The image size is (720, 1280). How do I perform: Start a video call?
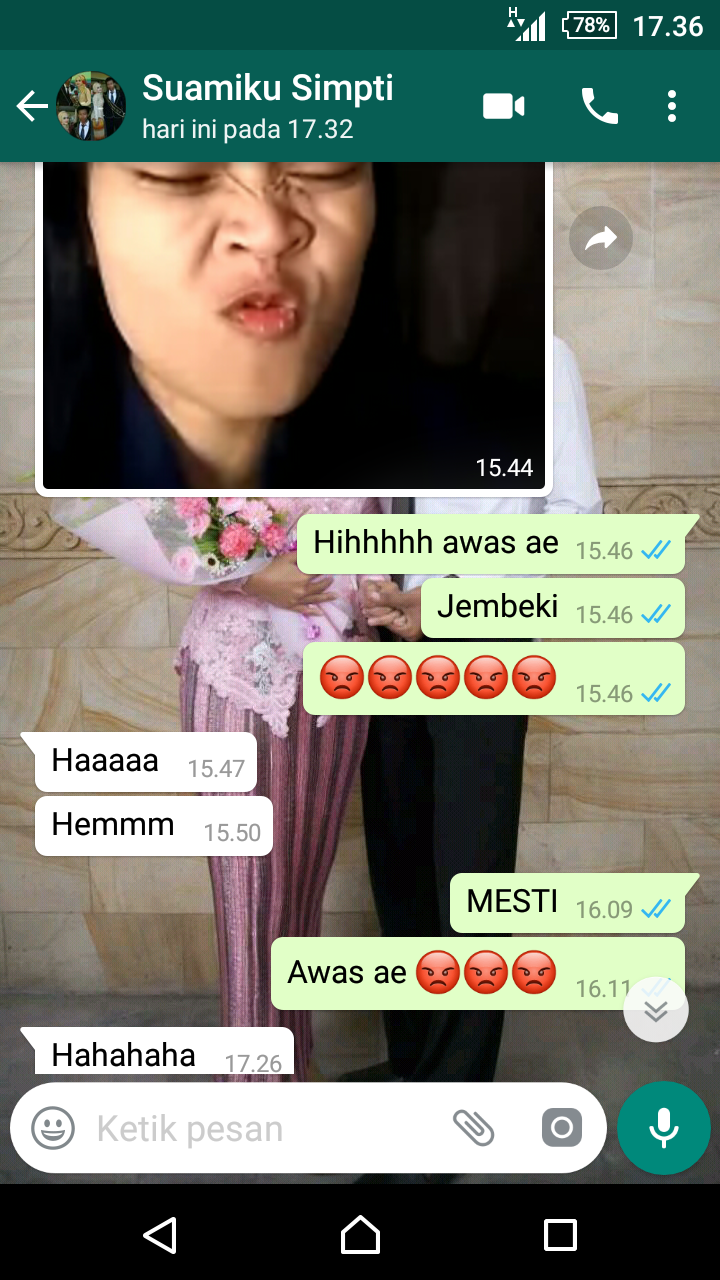click(x=504, y=106)
